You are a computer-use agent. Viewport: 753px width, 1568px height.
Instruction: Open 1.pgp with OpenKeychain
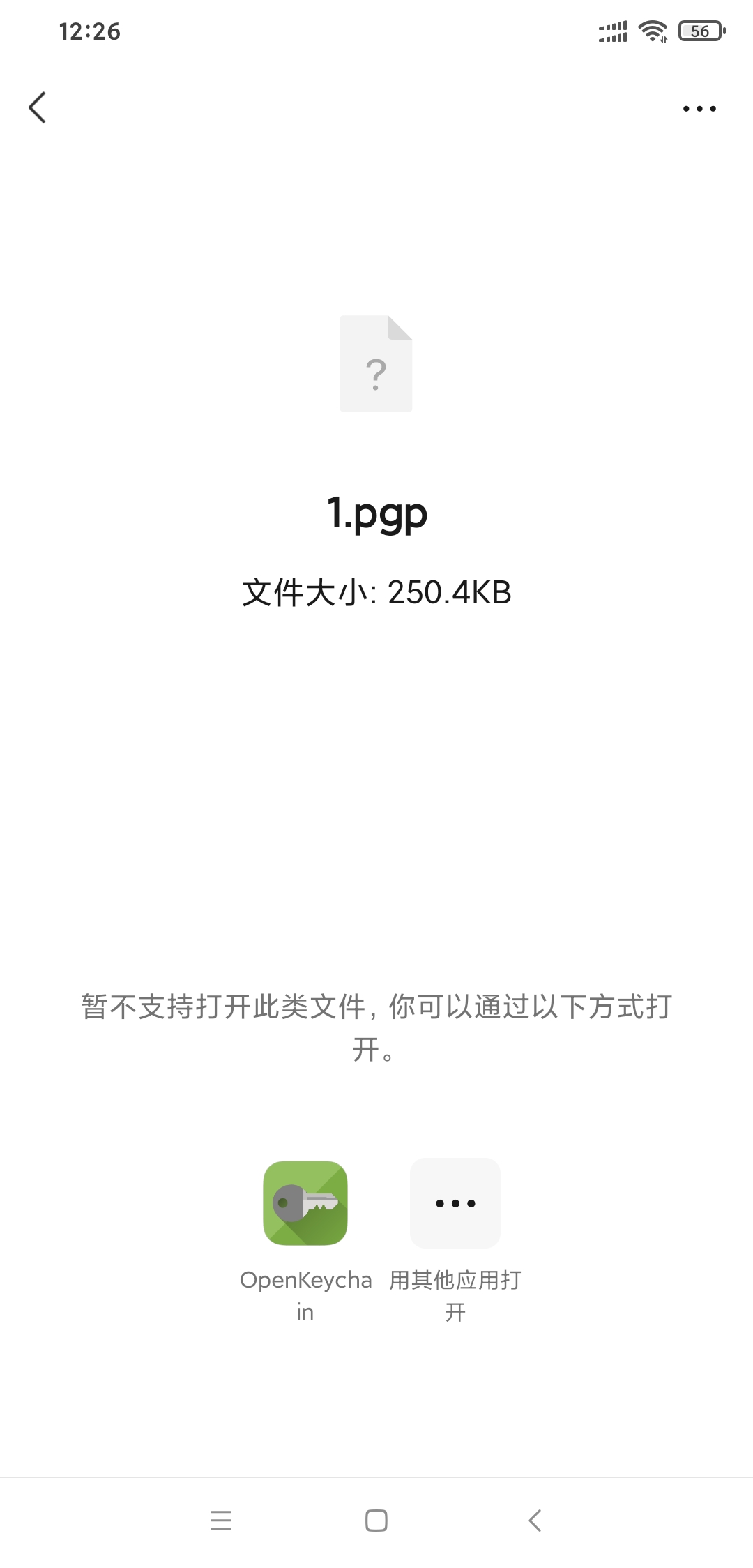(305, 1203)
